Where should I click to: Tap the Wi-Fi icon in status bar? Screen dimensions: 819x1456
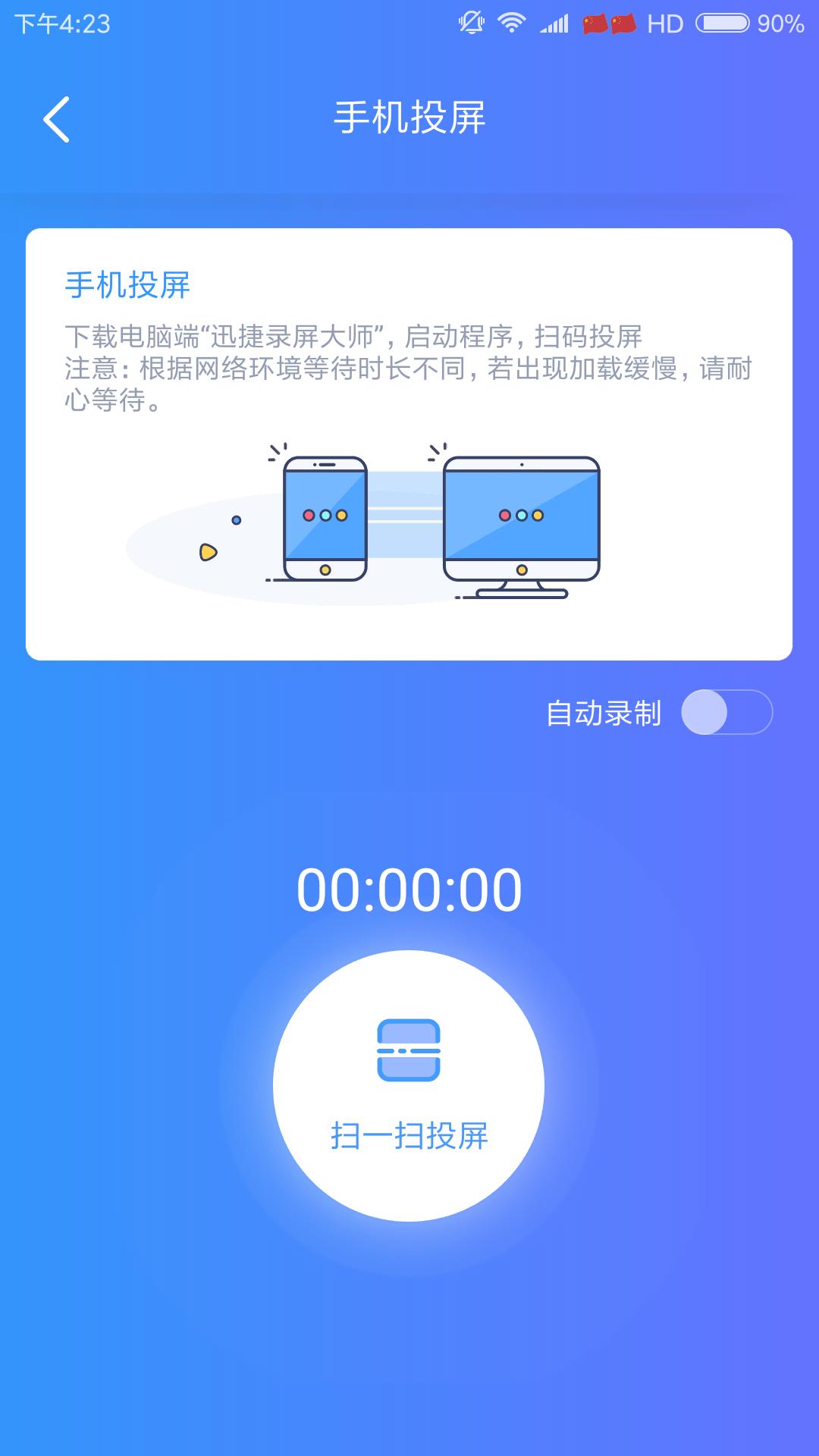513,23
